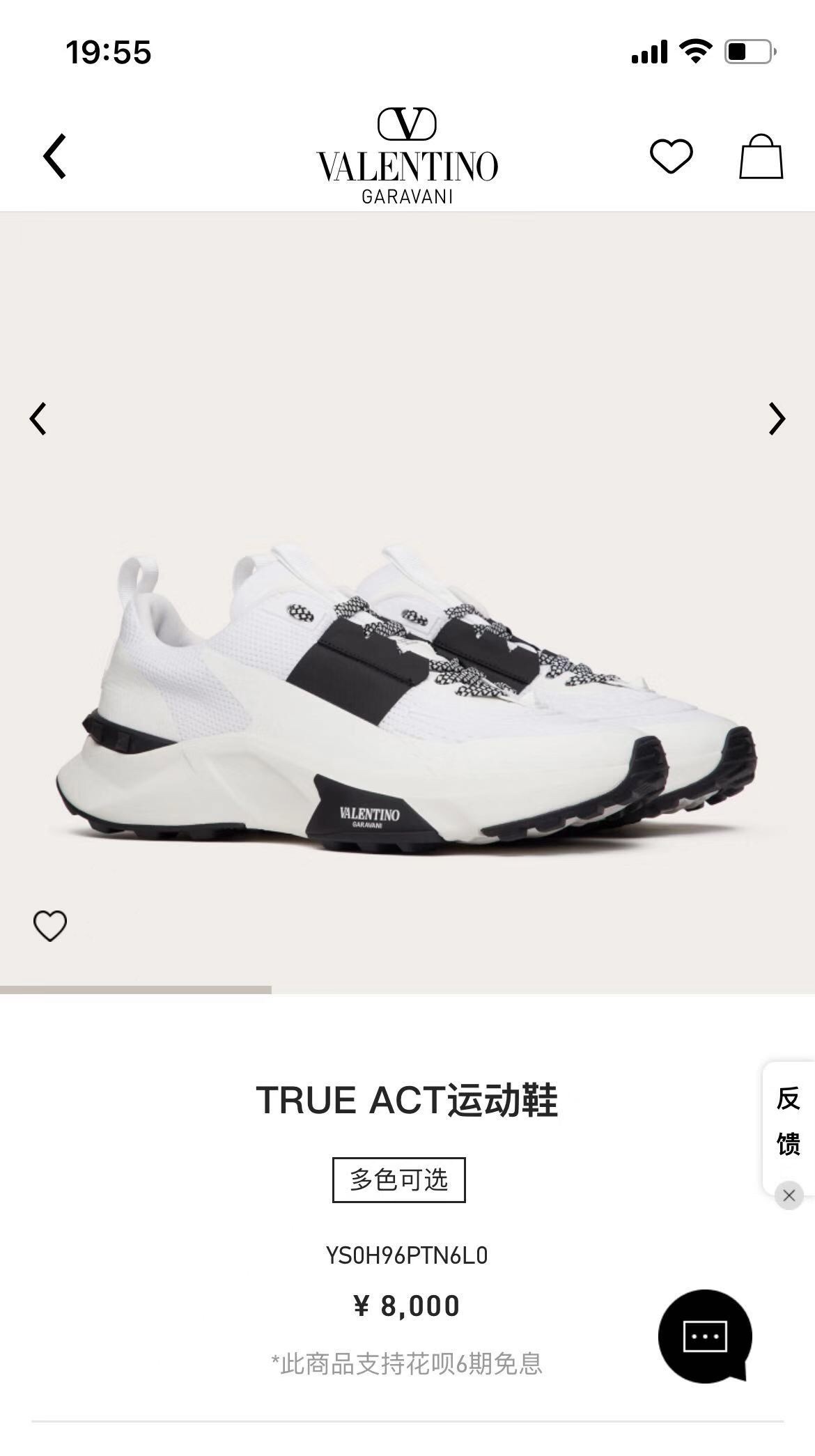Open the shopping bag
The height and width of the screenshot is (1456, 815).
point(761,156)
